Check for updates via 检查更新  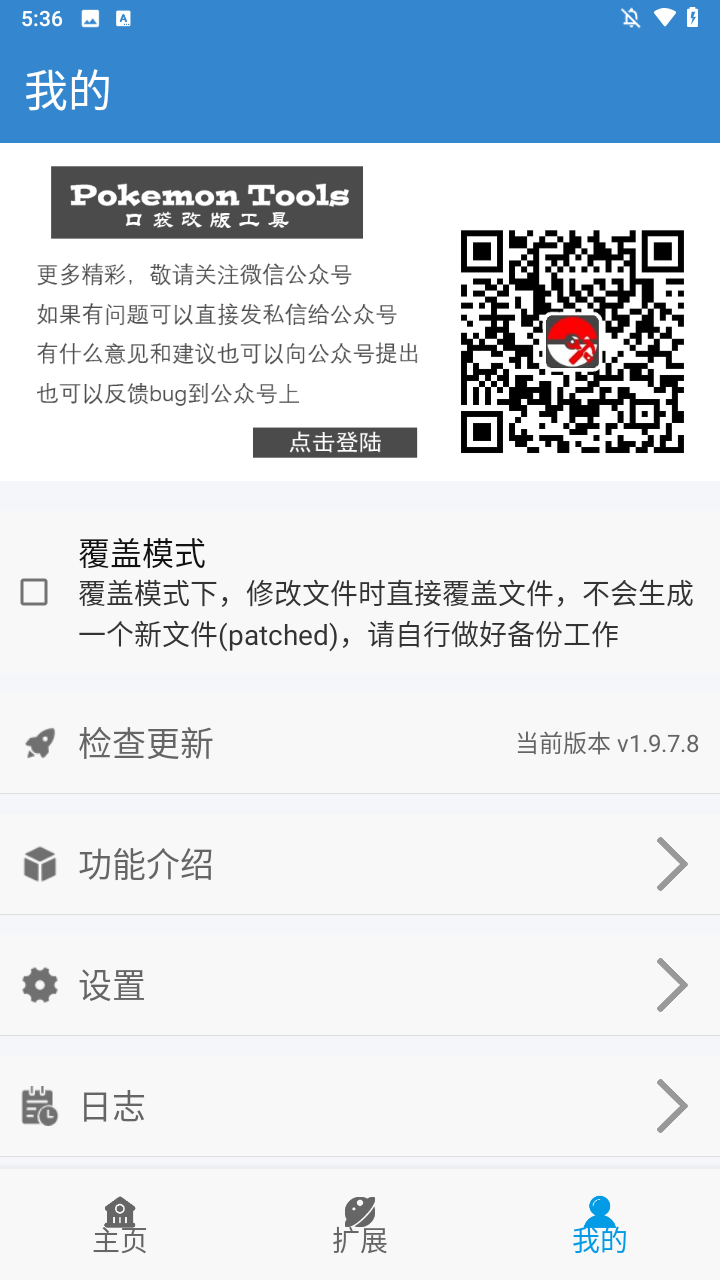(360, 744)
